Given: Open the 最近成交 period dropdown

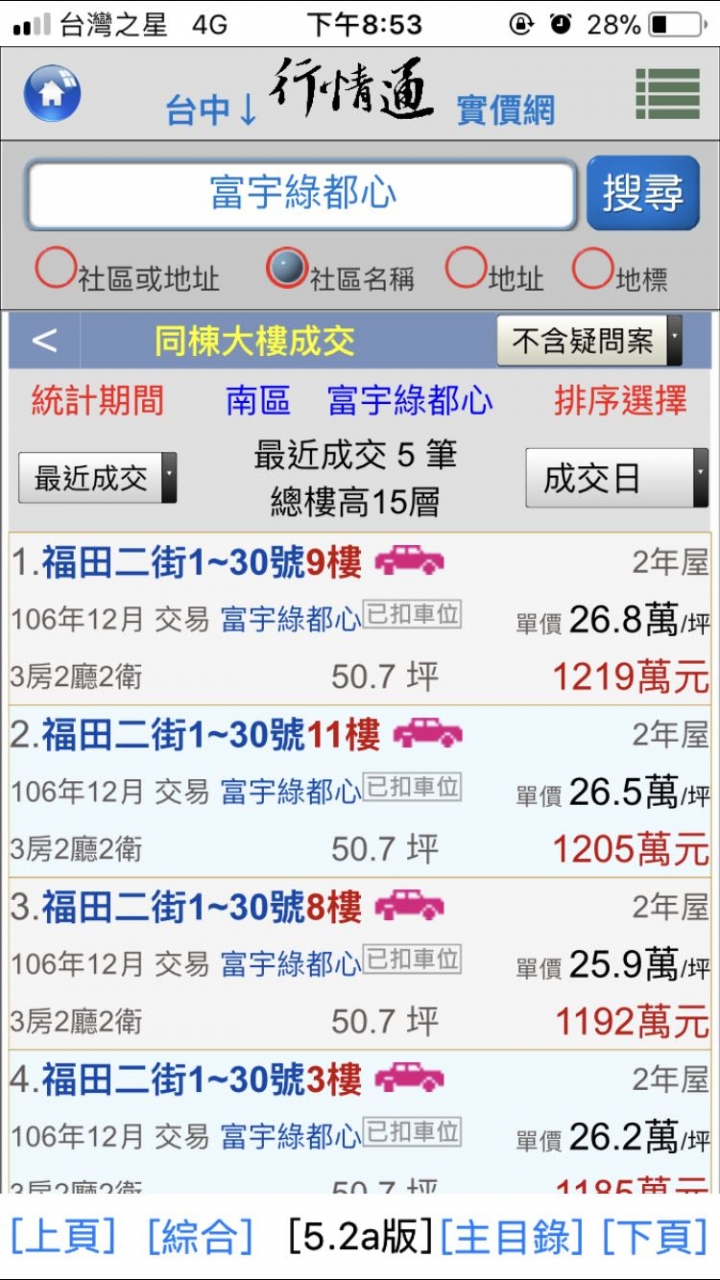Looking at the screenshot, I should (97, 478).
